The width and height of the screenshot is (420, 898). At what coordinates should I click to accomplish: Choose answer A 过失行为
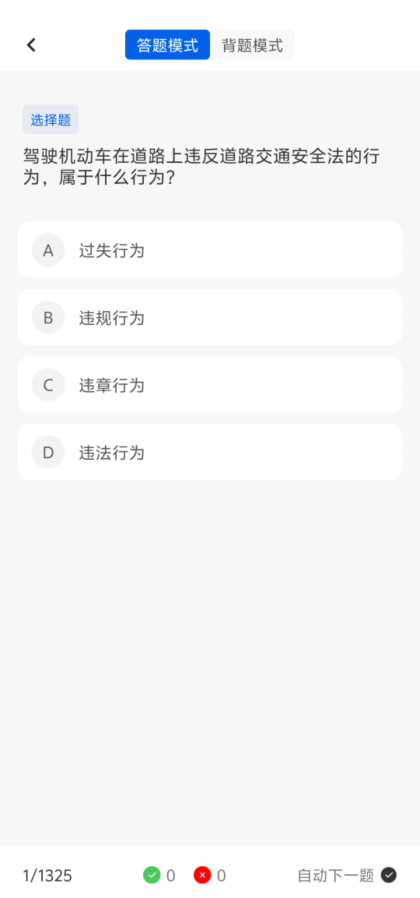click(210, 250)
